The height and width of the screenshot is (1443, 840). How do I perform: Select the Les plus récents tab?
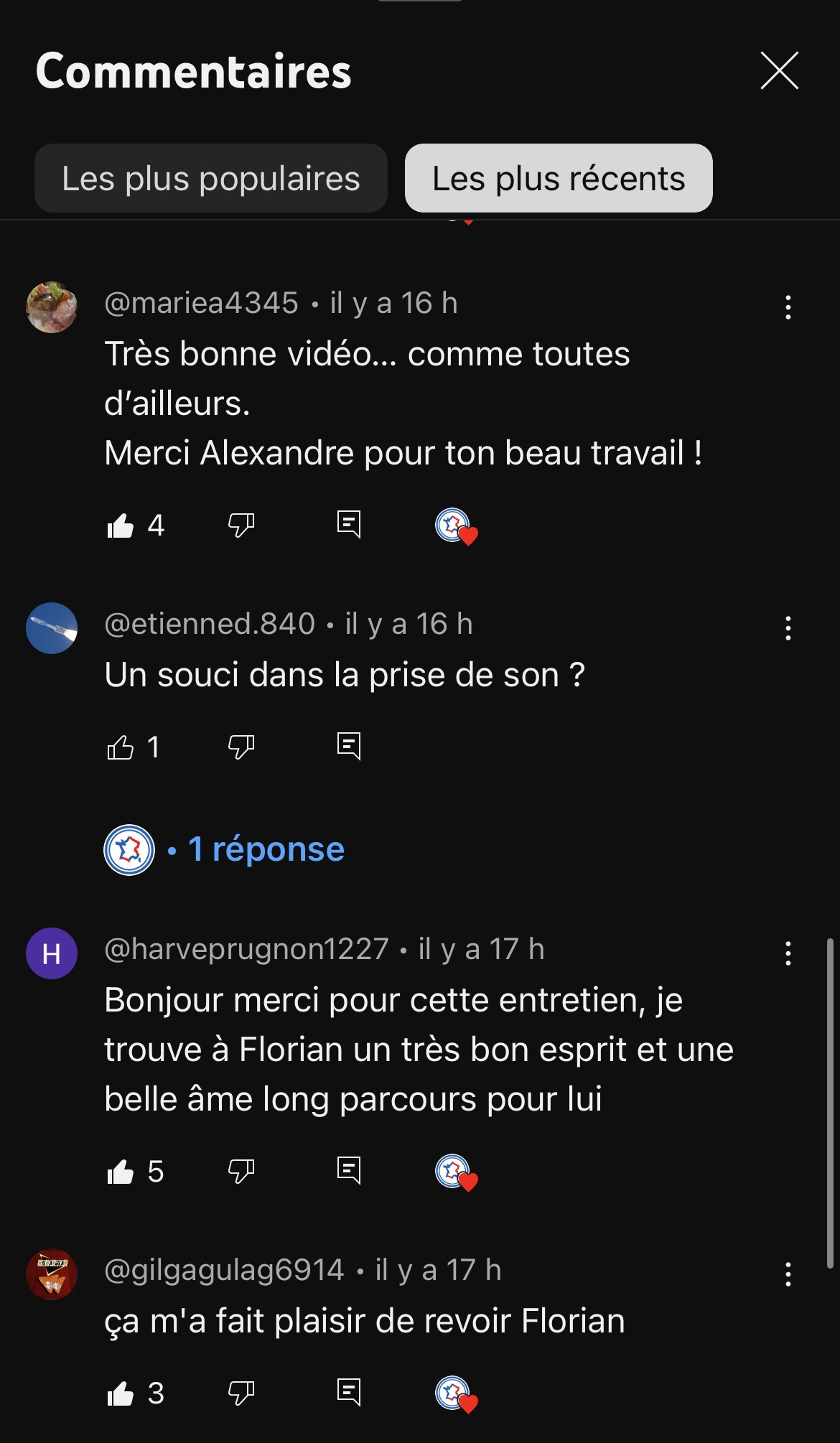[x=559, y=179]
